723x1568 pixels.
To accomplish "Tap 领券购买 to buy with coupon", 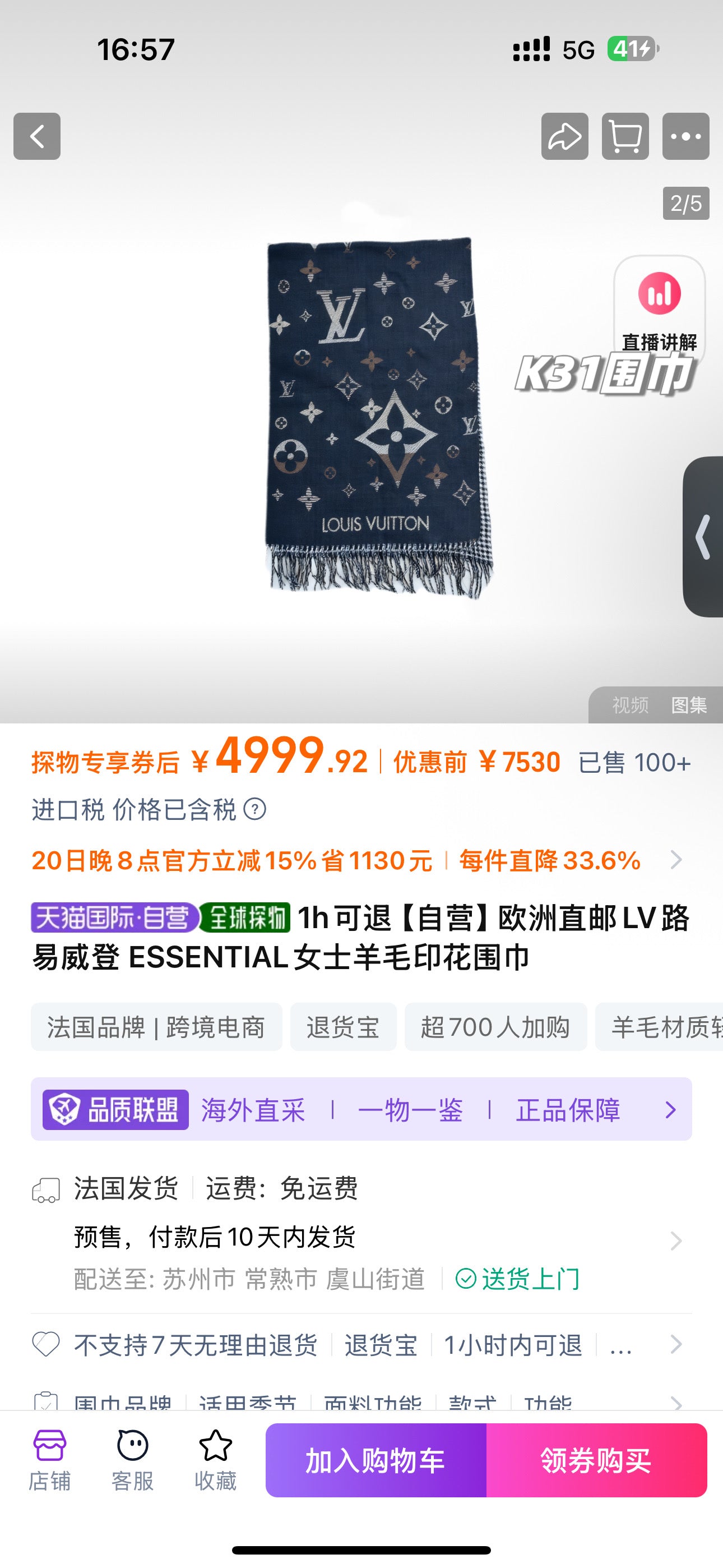I will click(x=596, y=1461).
